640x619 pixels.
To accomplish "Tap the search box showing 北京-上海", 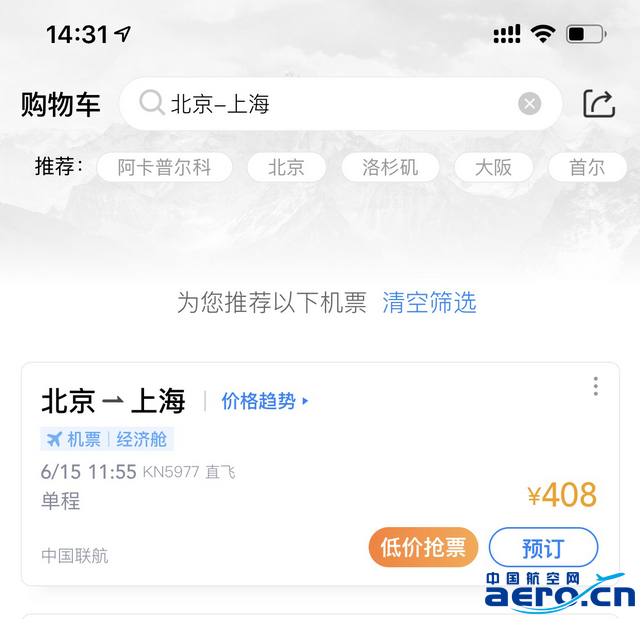I will point(330,104).
